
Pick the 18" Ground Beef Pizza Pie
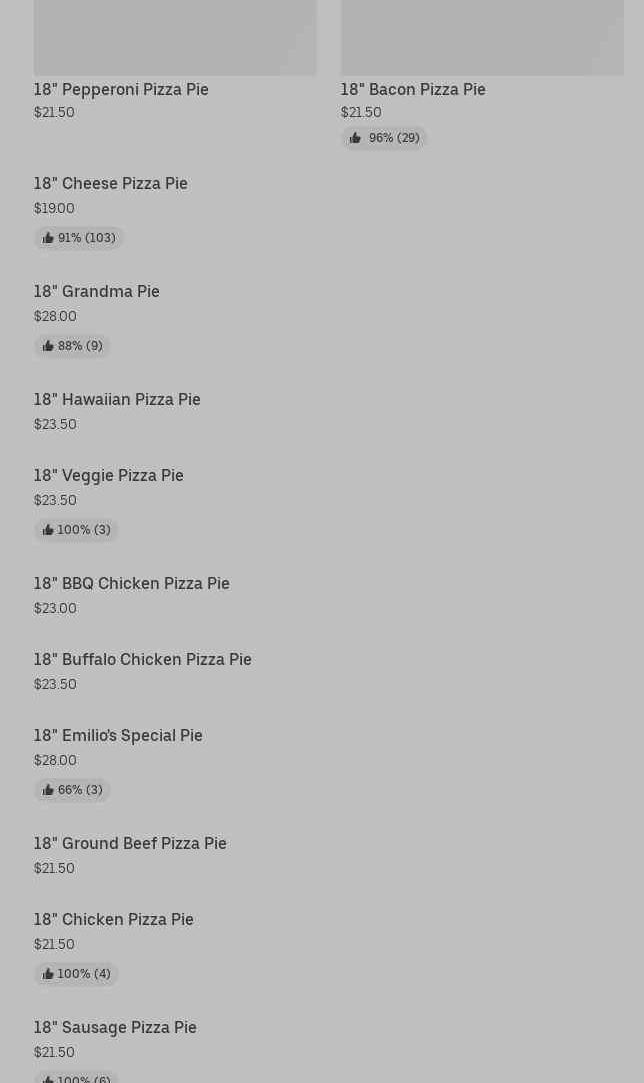coord(130,843)
